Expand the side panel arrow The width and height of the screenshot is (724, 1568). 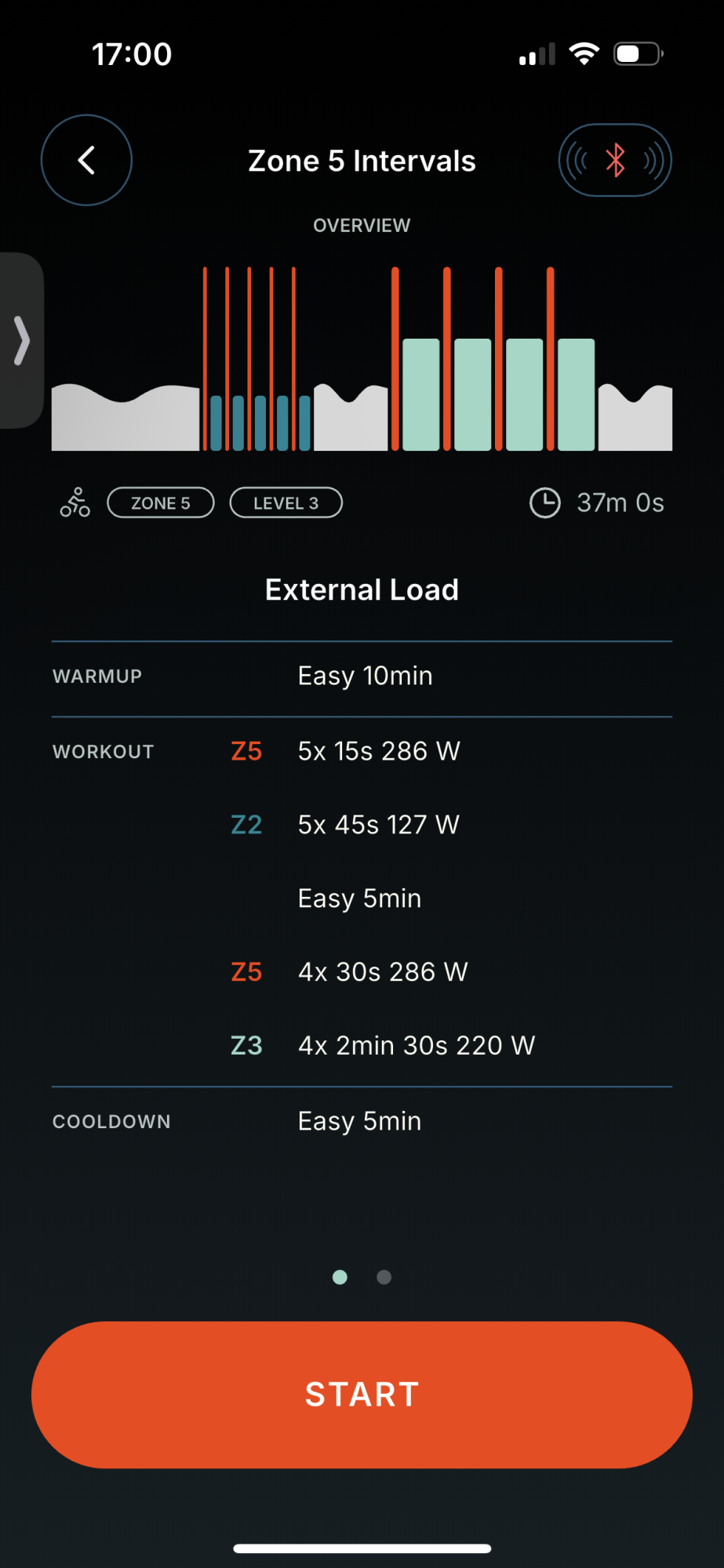pyautogui.click(x=22, y=340)
